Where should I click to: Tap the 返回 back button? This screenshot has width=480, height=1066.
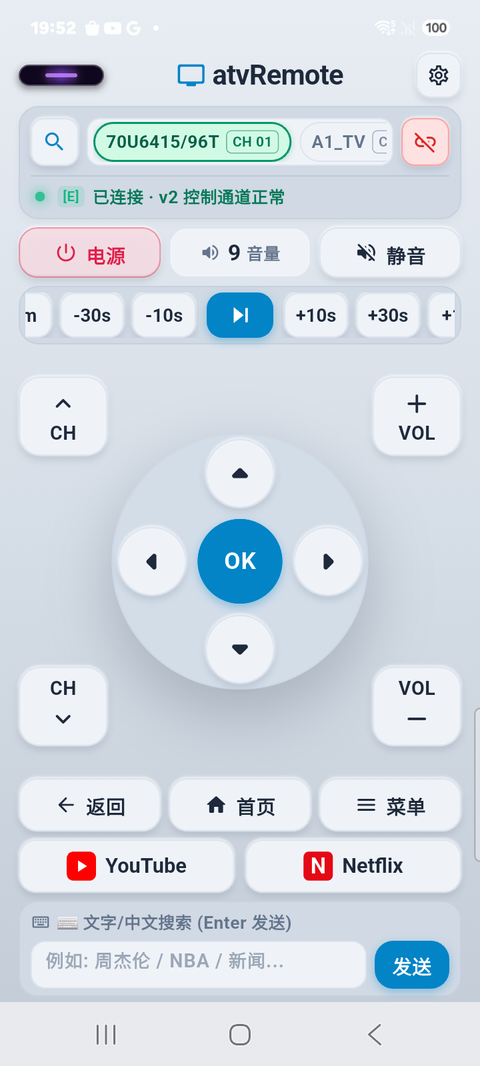point(90,805)
